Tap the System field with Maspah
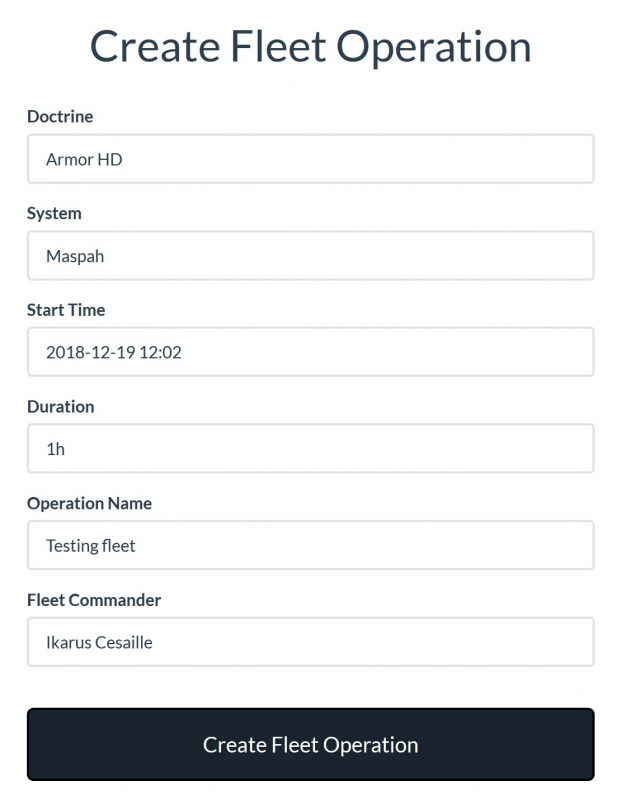 tap(310, 256)
